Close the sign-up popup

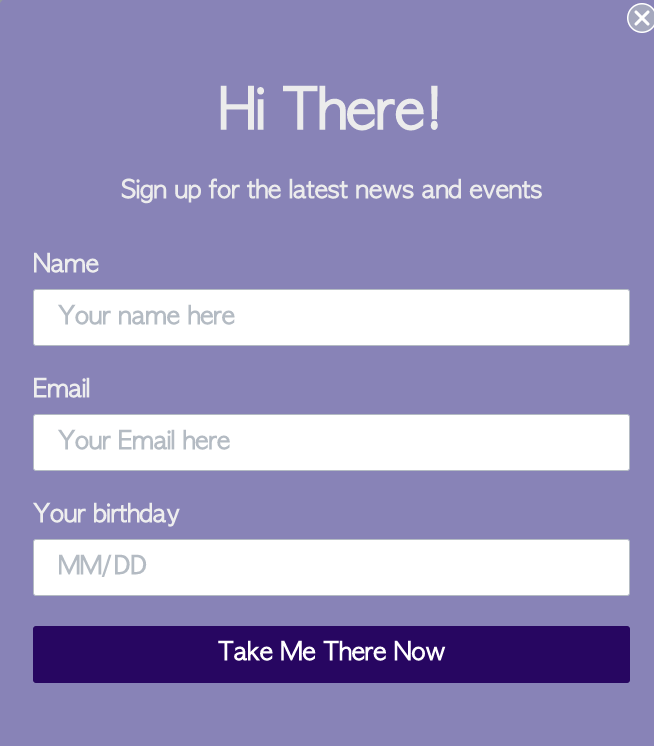[640, 18]
